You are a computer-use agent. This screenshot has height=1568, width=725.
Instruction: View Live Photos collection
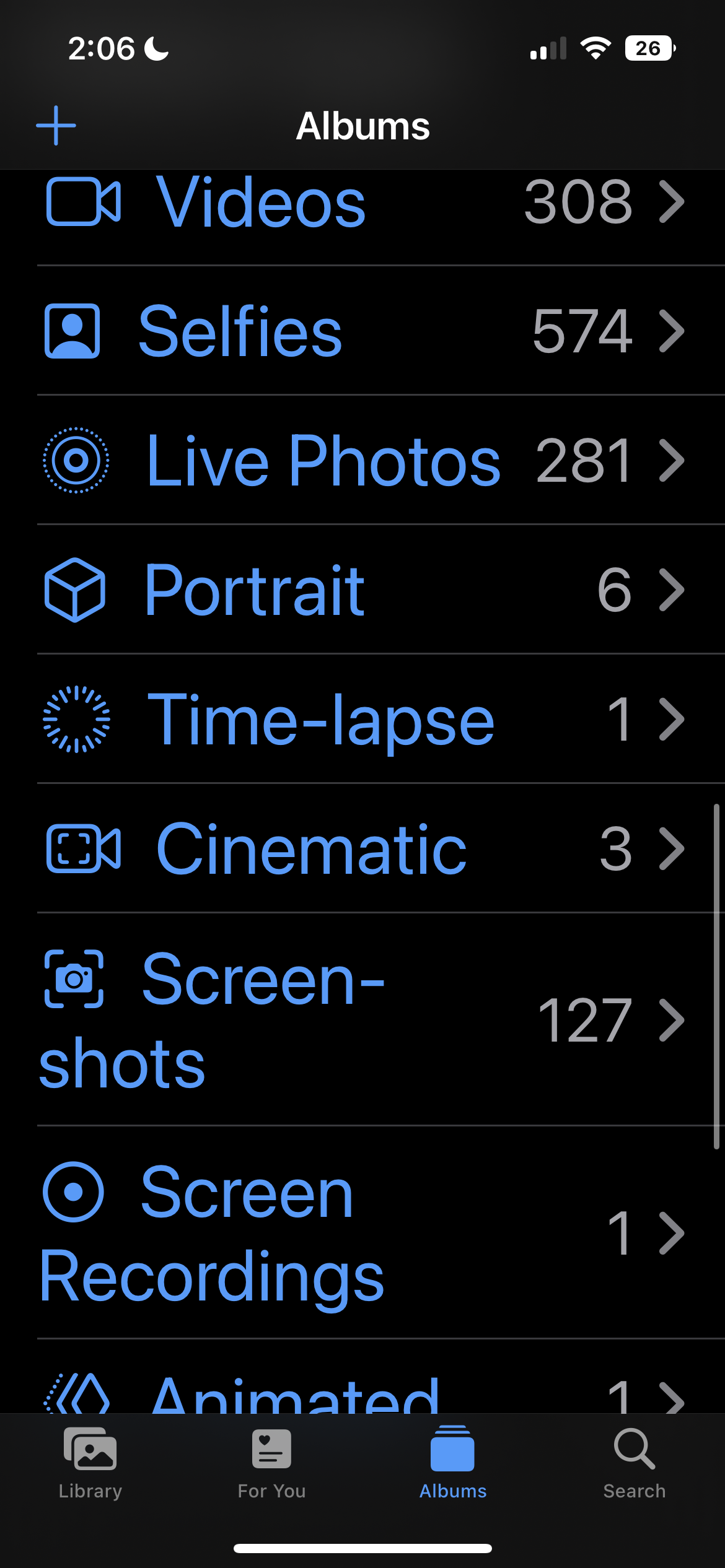[362, 461]
